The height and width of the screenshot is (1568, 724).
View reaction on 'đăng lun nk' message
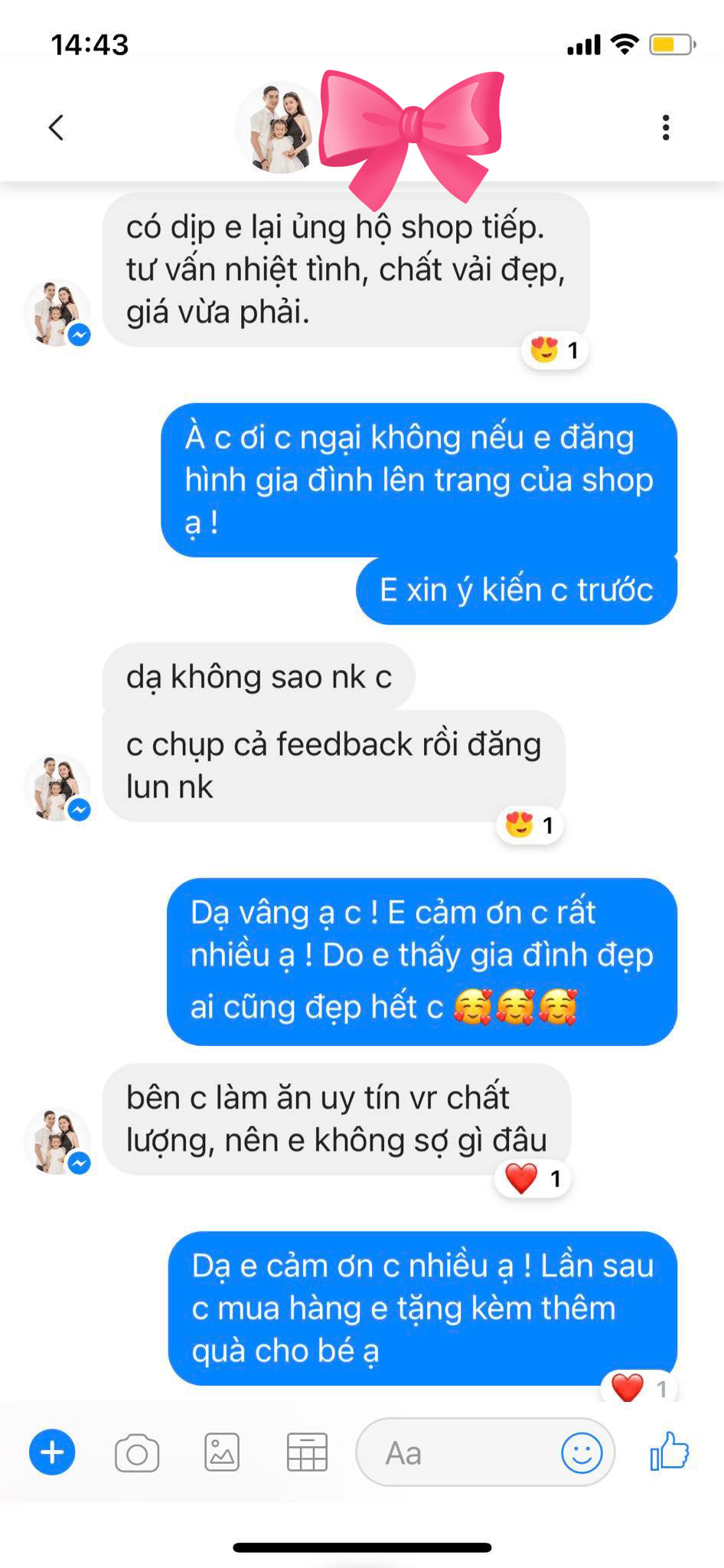click(530, 825)
